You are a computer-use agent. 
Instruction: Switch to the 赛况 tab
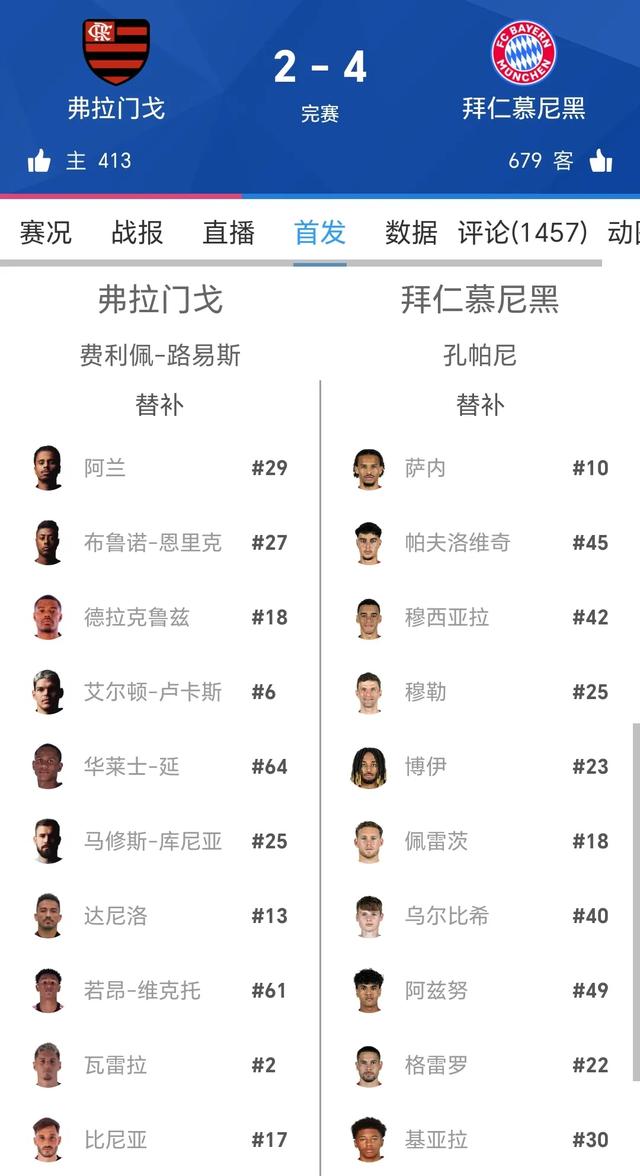(x=46, y=233)
